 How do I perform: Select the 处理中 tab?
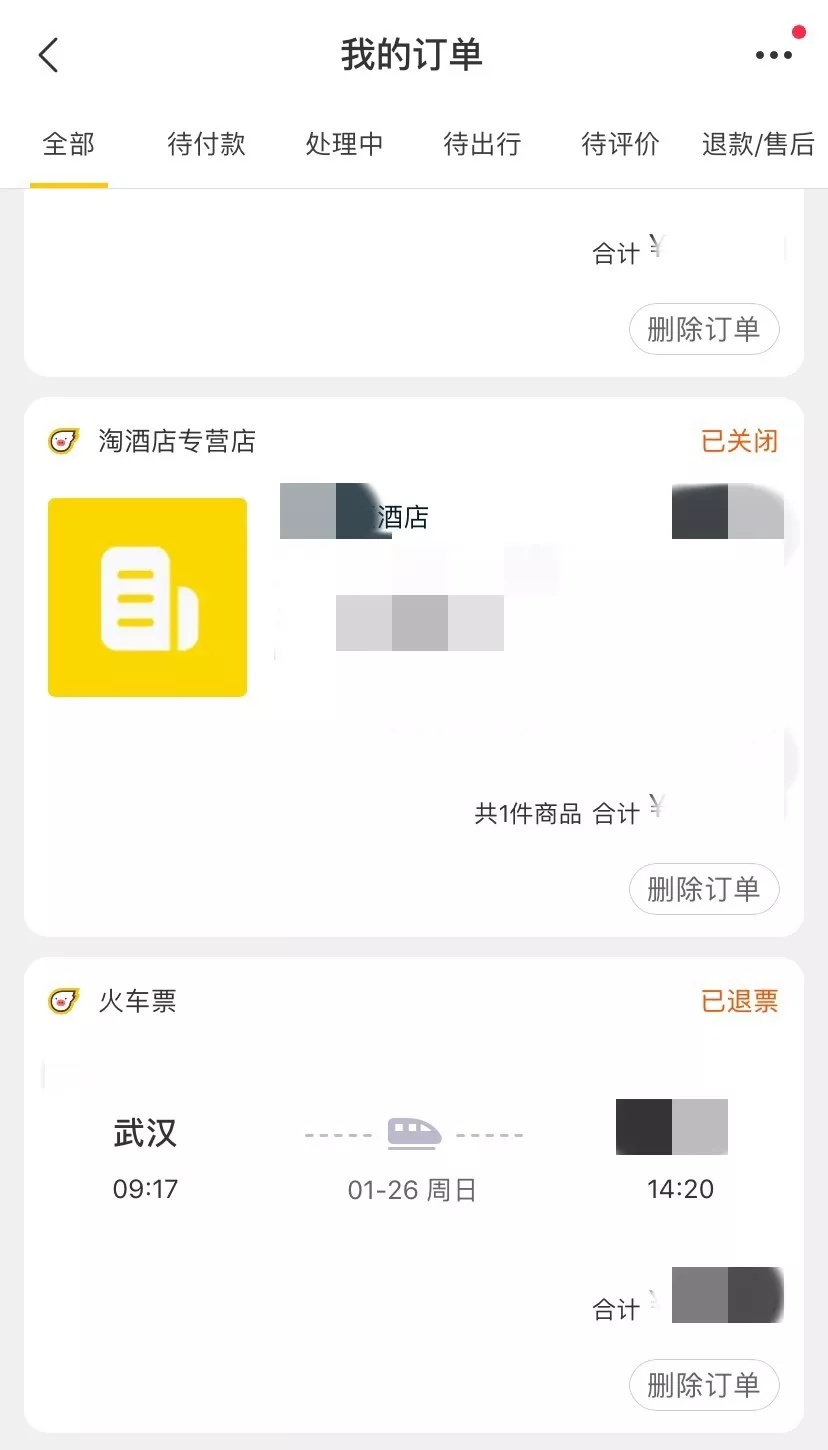(x=344, y=144)
